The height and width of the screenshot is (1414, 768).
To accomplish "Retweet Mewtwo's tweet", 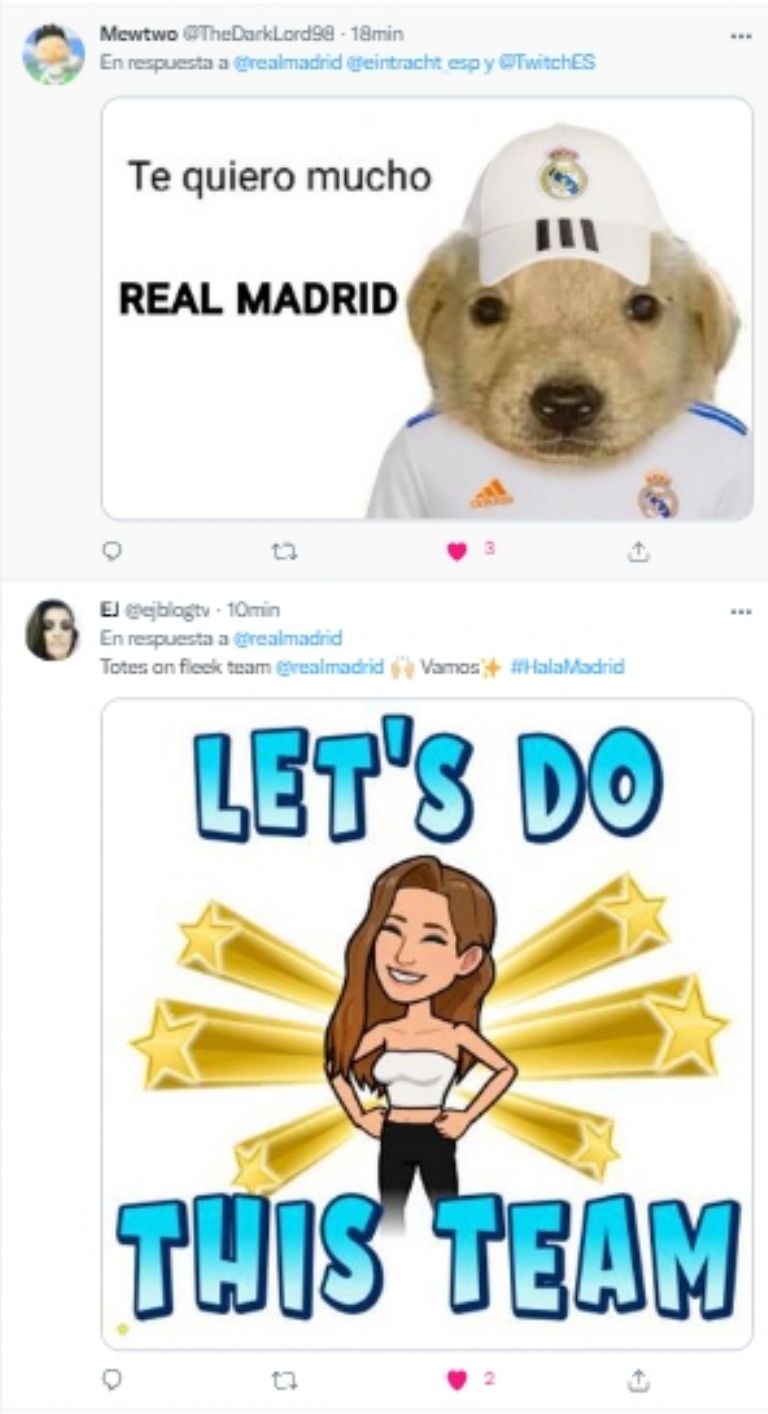I will click(285, 550).
